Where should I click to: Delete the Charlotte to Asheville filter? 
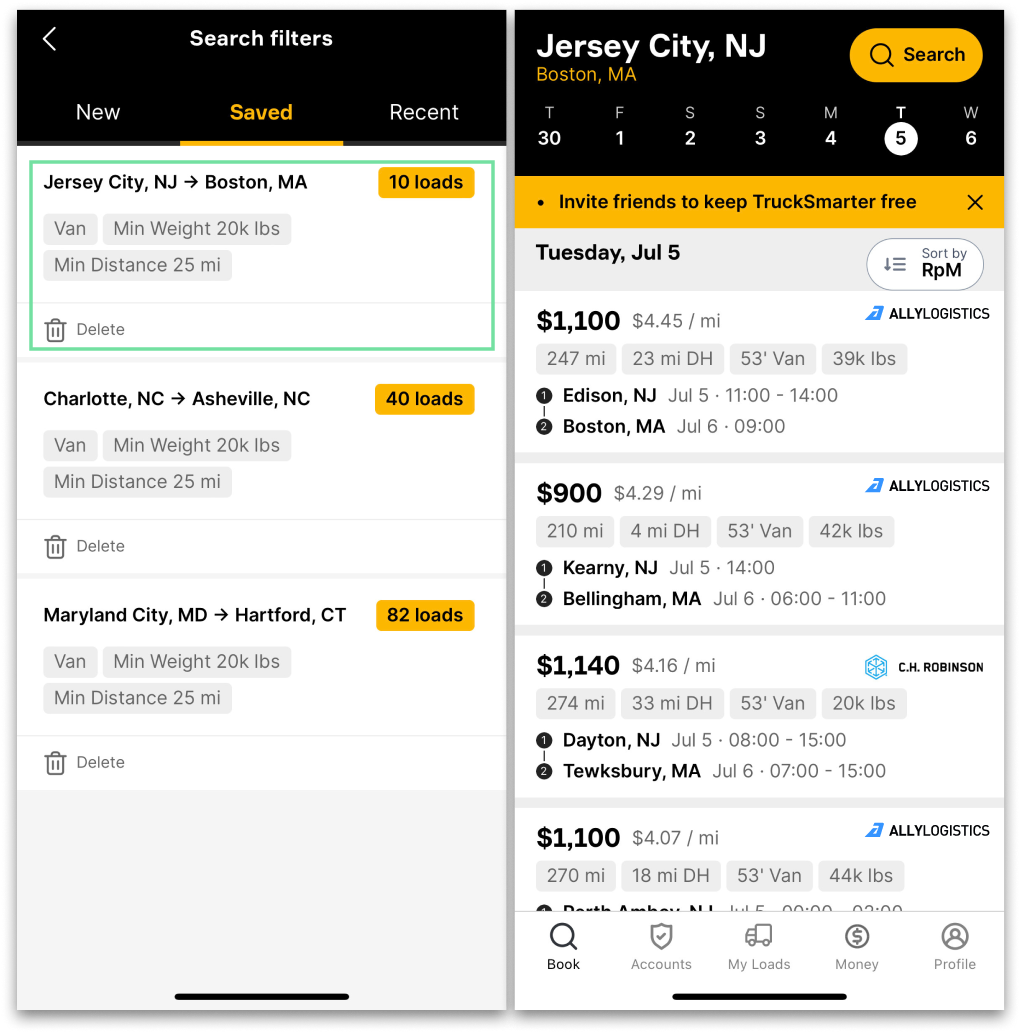(85, 546)
